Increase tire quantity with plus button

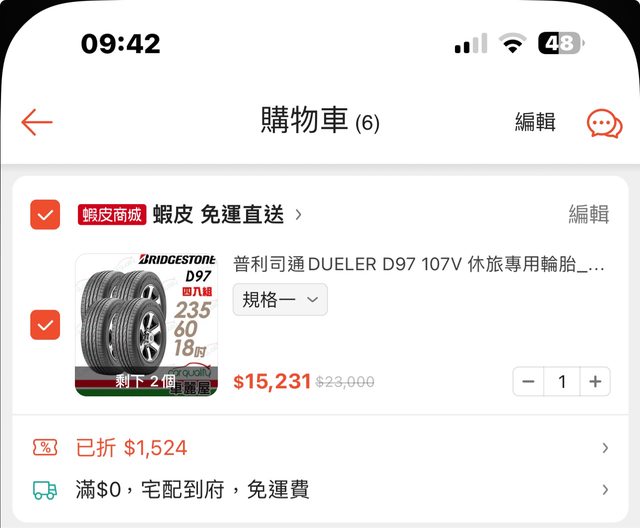595,381
